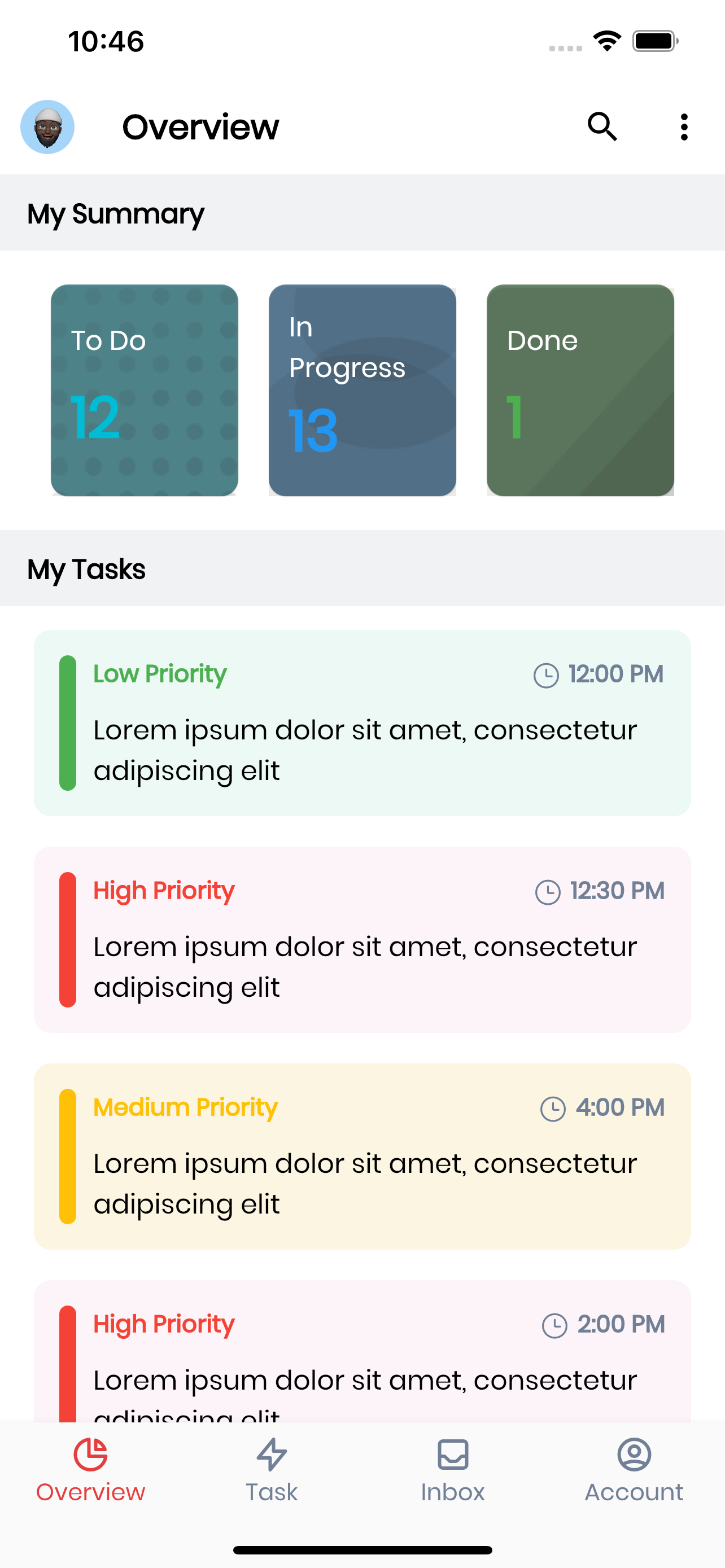Open the profile avatar picture
The width and height of the screenshot is (725, 1568).
47,126
